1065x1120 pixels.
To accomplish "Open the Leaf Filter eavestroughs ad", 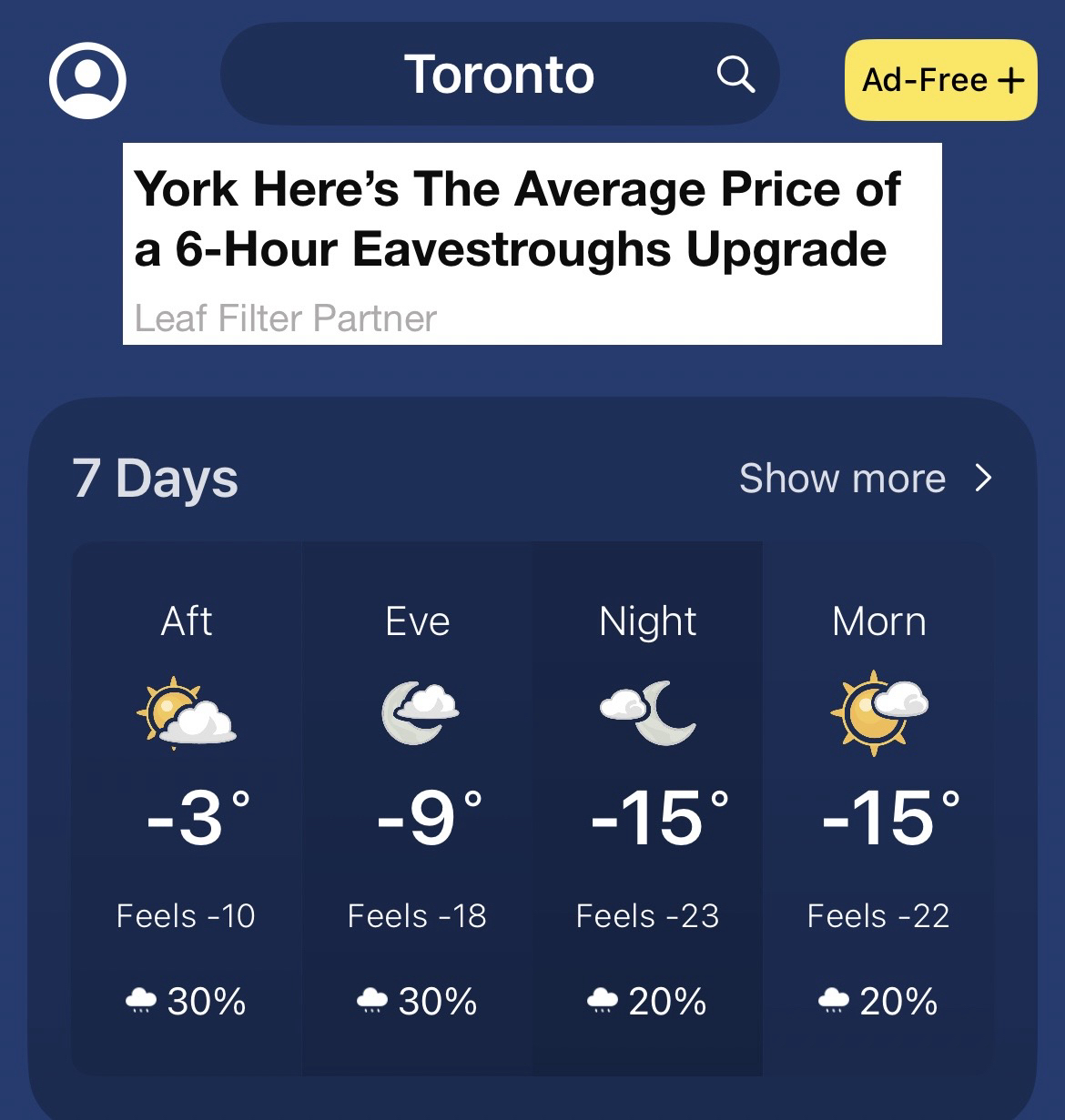I will (x=532, y=244).
